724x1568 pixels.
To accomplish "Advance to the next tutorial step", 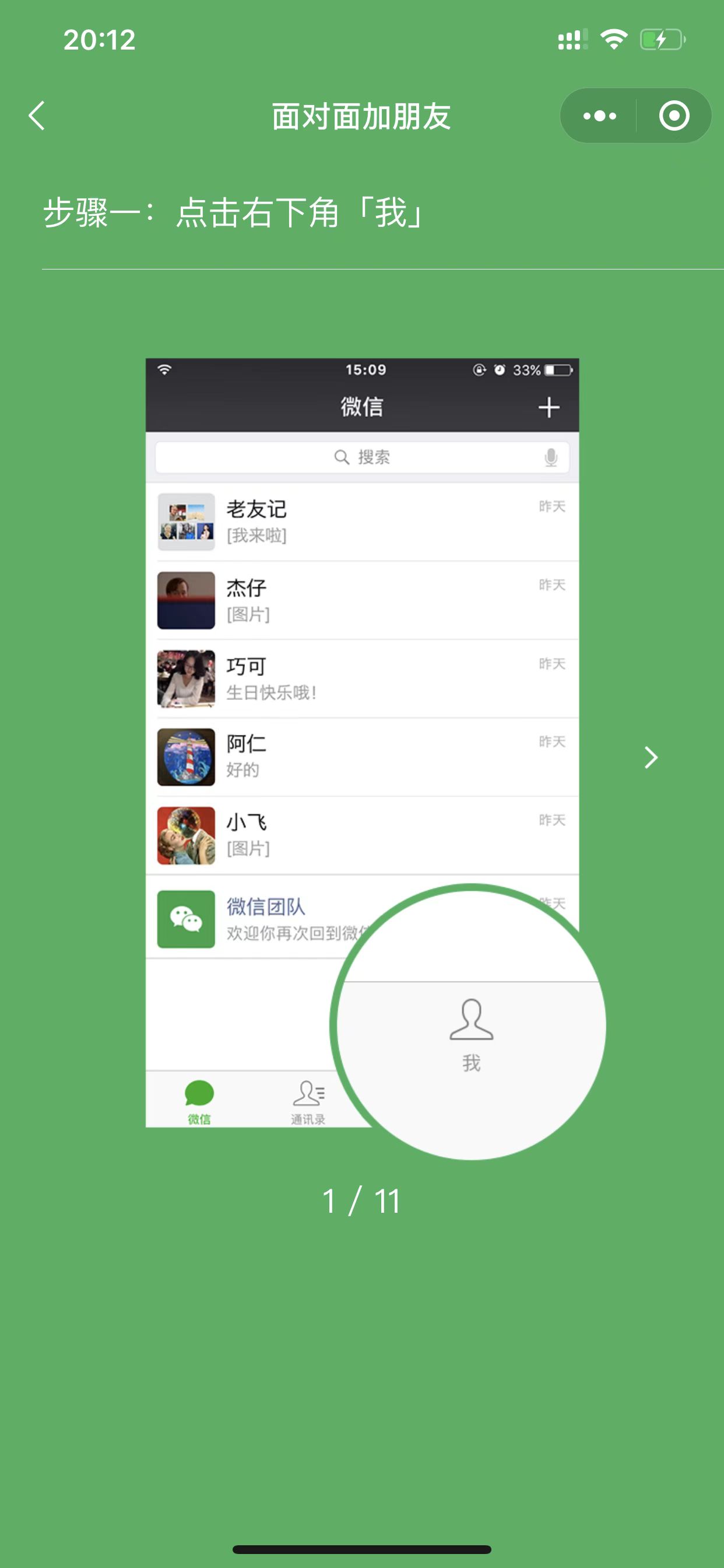I will click(651, 757).
